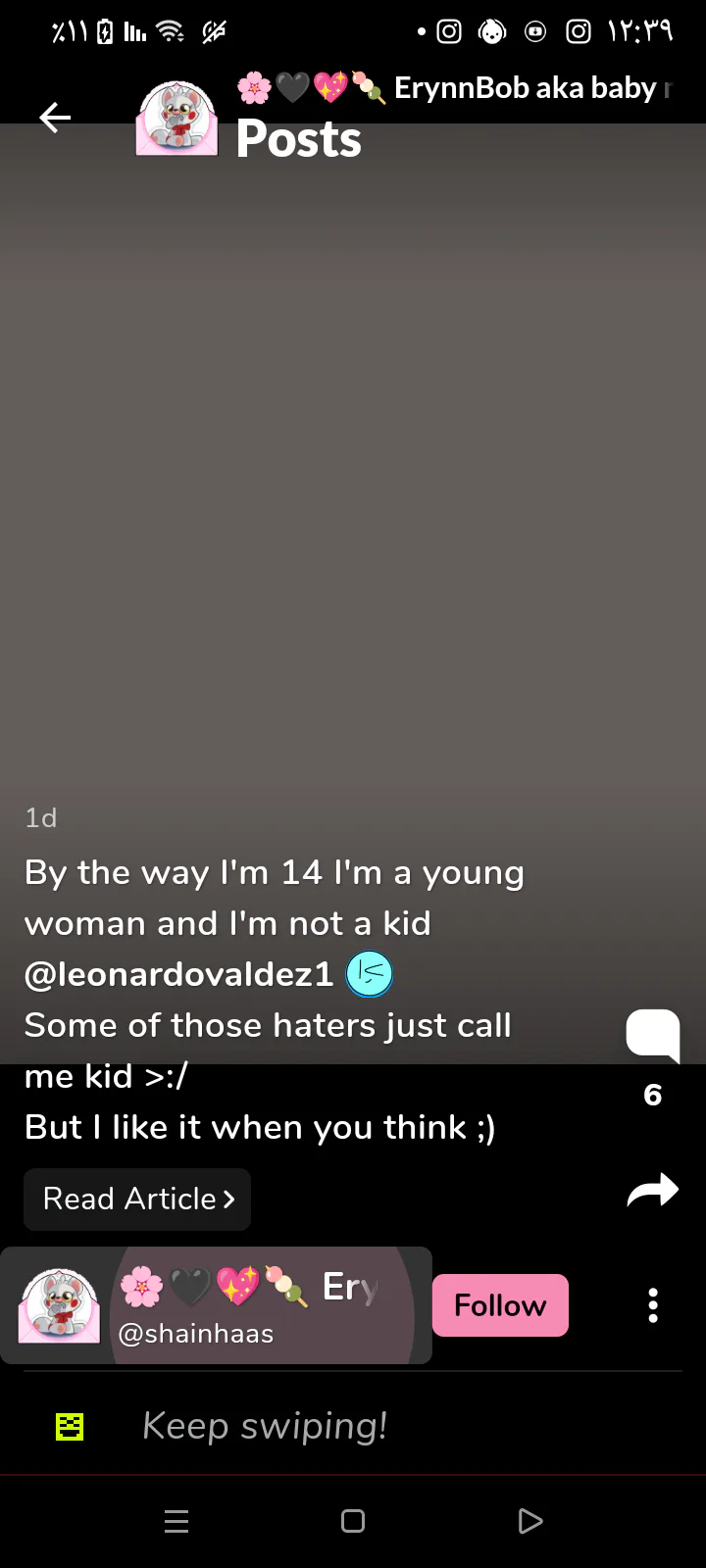Open the three-dot overflow menu
Image resolution: width=706 pixels, height=1568 pixels.
[653, 1305]
